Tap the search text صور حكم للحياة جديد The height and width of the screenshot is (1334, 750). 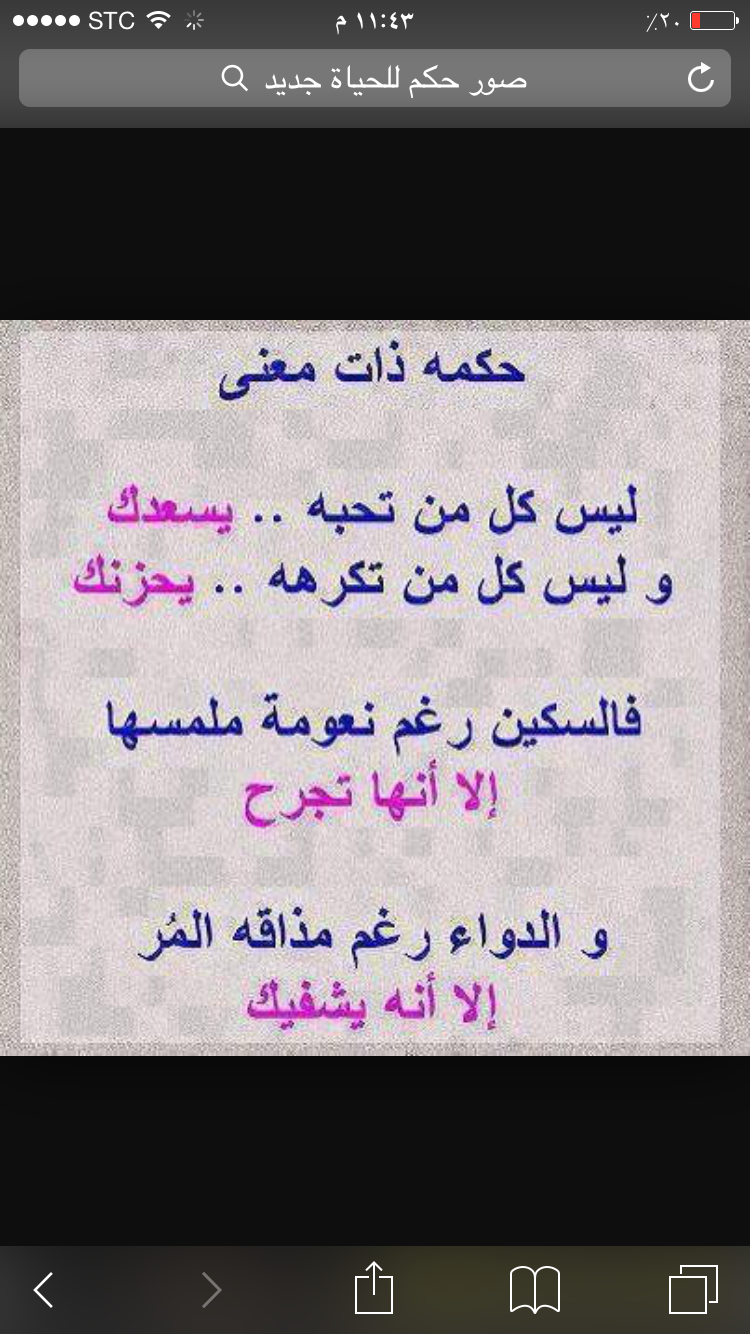tap(390, 79)
